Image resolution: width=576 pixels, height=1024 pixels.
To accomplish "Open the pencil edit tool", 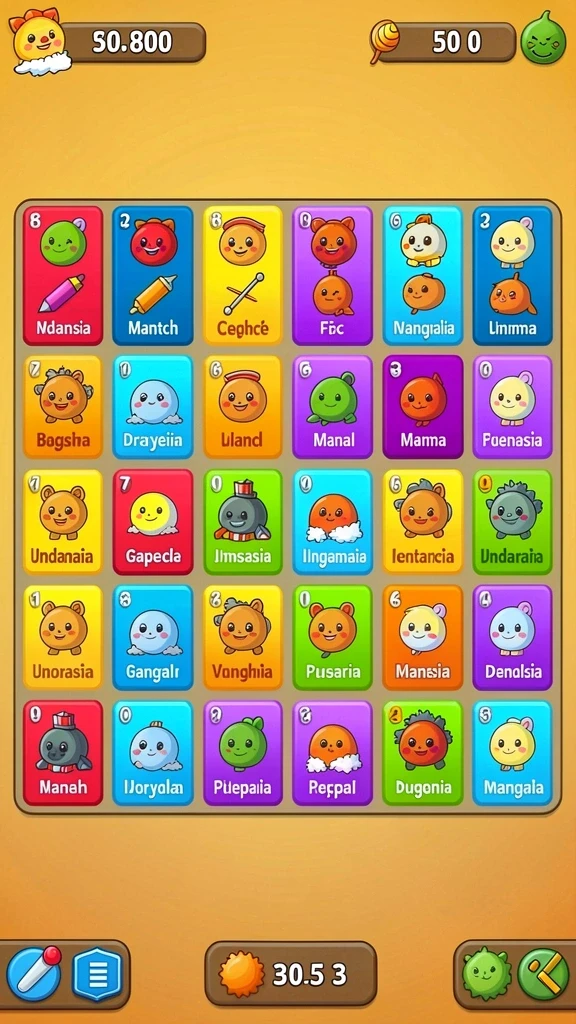I will [34, 973].
